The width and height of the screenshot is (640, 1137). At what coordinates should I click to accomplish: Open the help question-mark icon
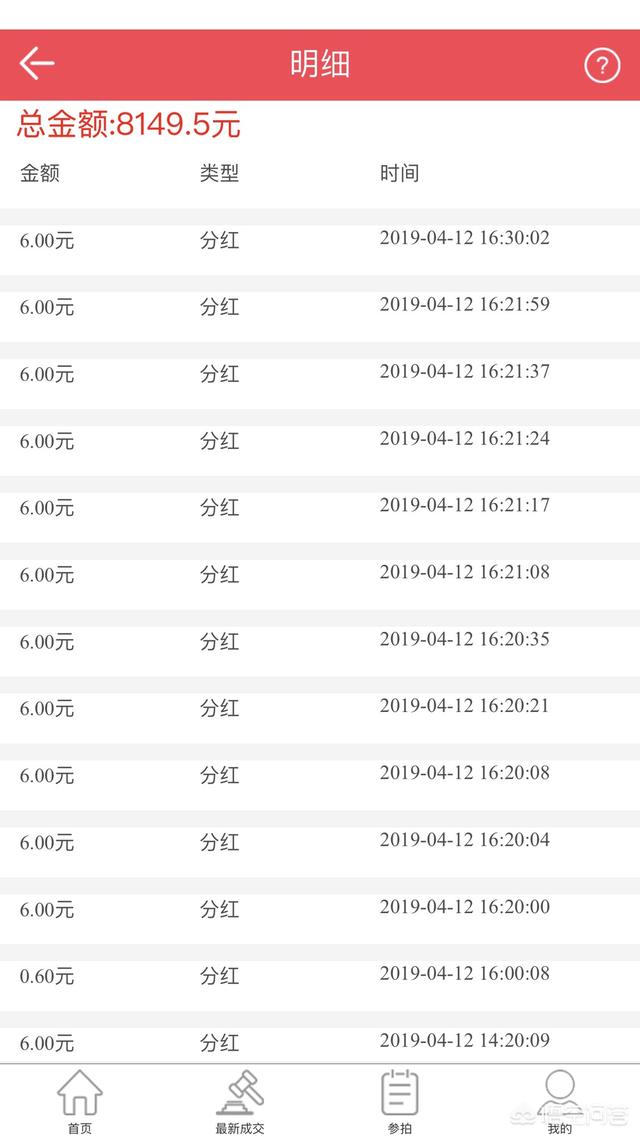tap(602, 65)
